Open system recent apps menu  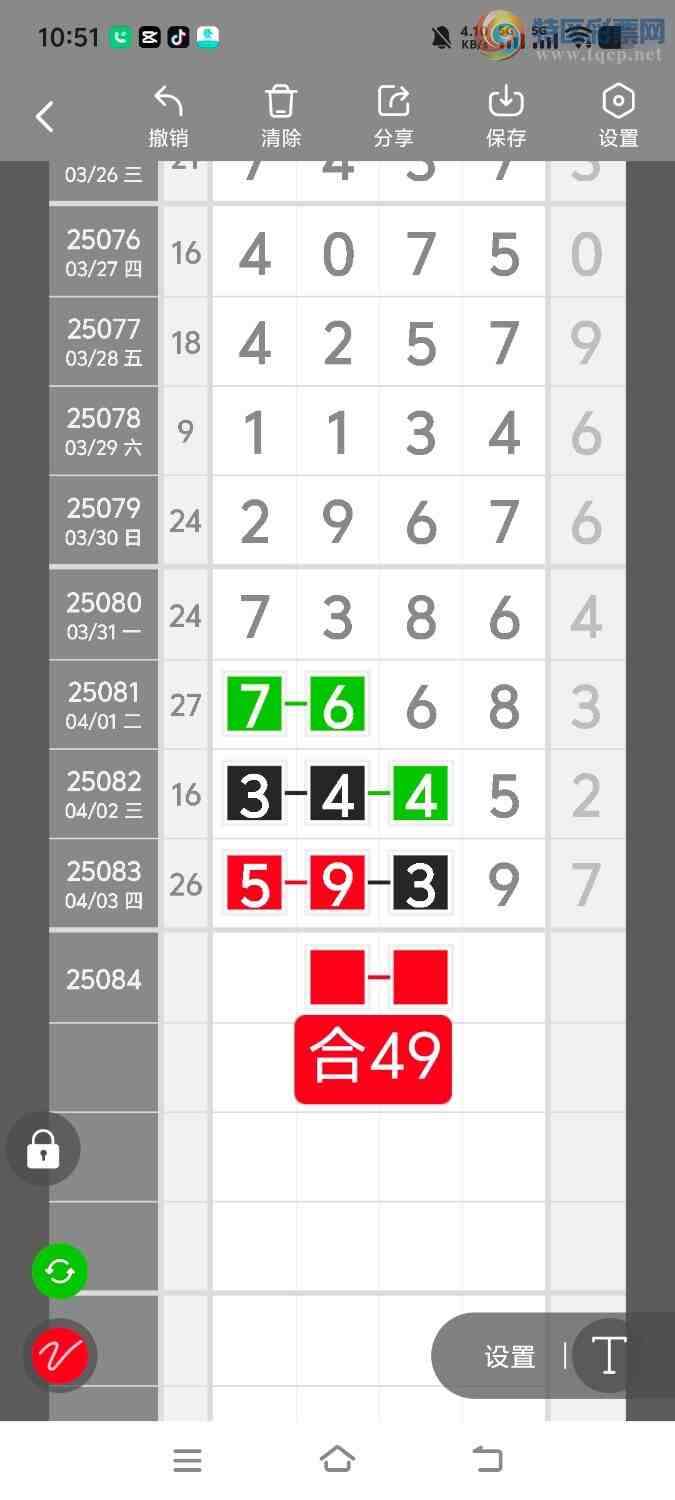point(187,1460)
